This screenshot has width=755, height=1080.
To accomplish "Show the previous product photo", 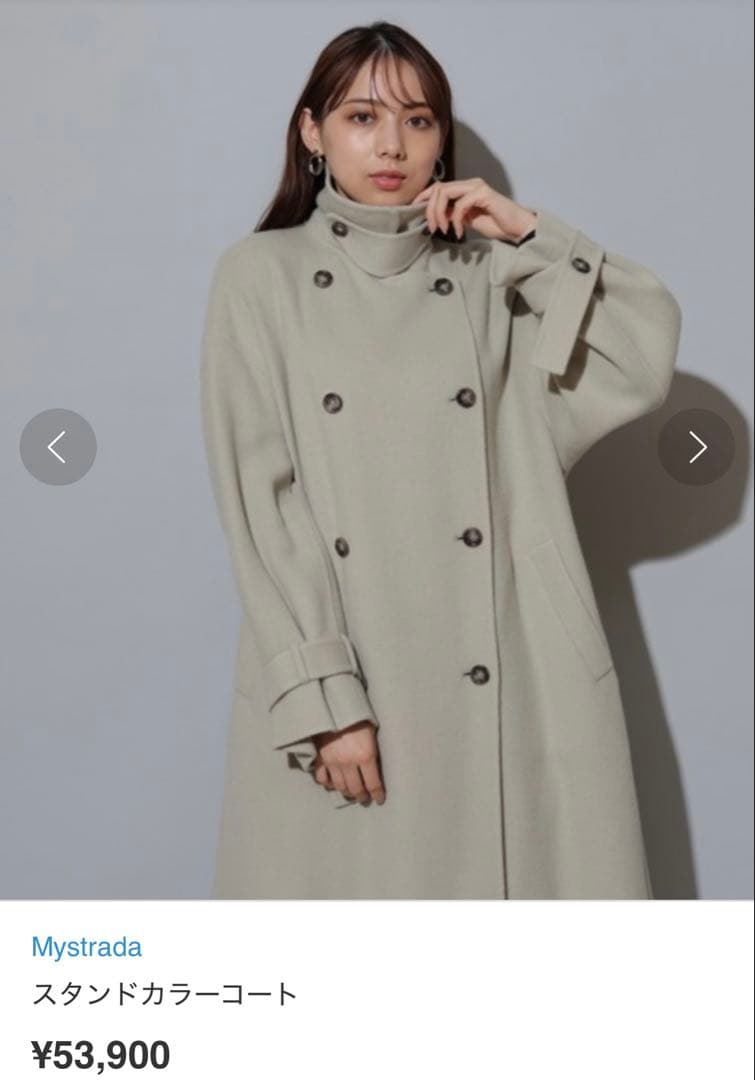I will pos(58,447).
